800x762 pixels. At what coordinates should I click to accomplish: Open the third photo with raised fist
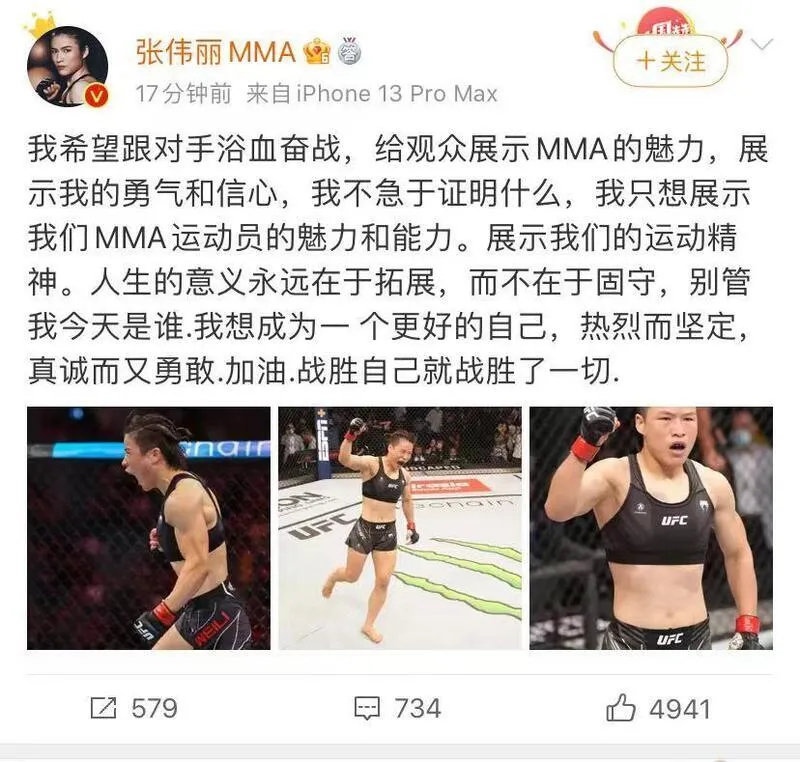(x=651, y=528)
